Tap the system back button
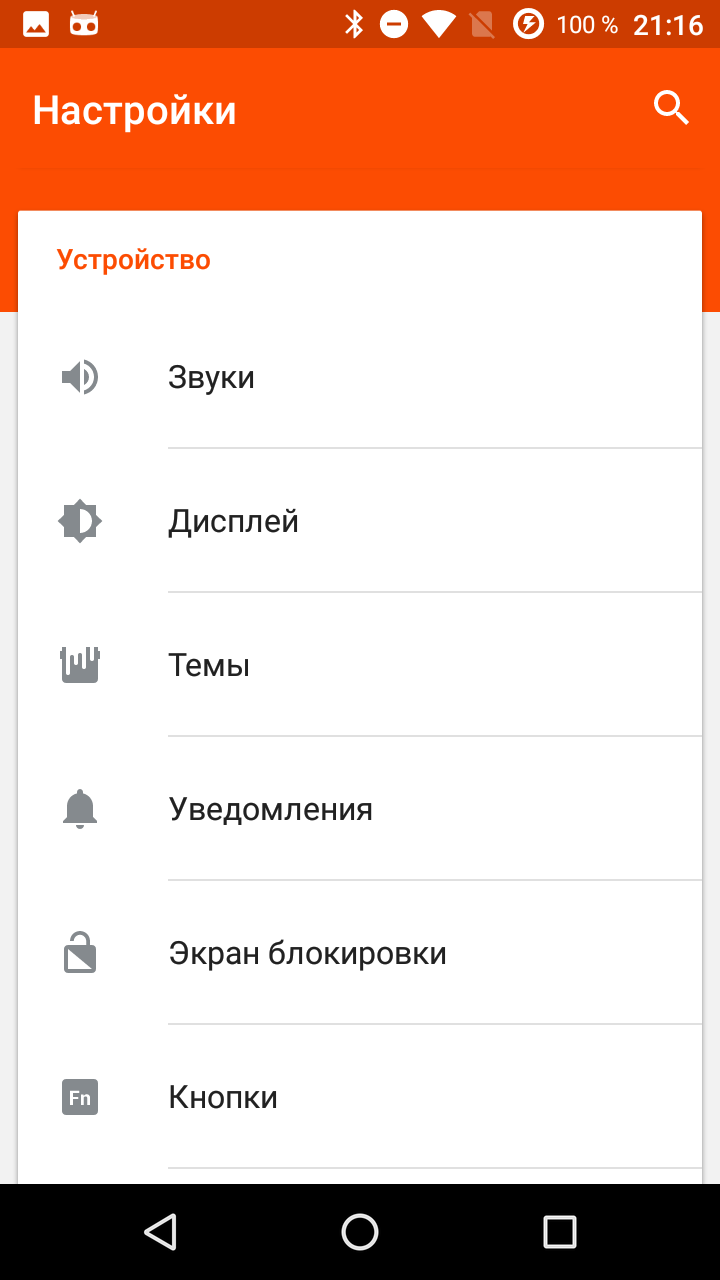Viewport: 720px width, 1280px height. pyautogui.click(x=160, y=1232)
